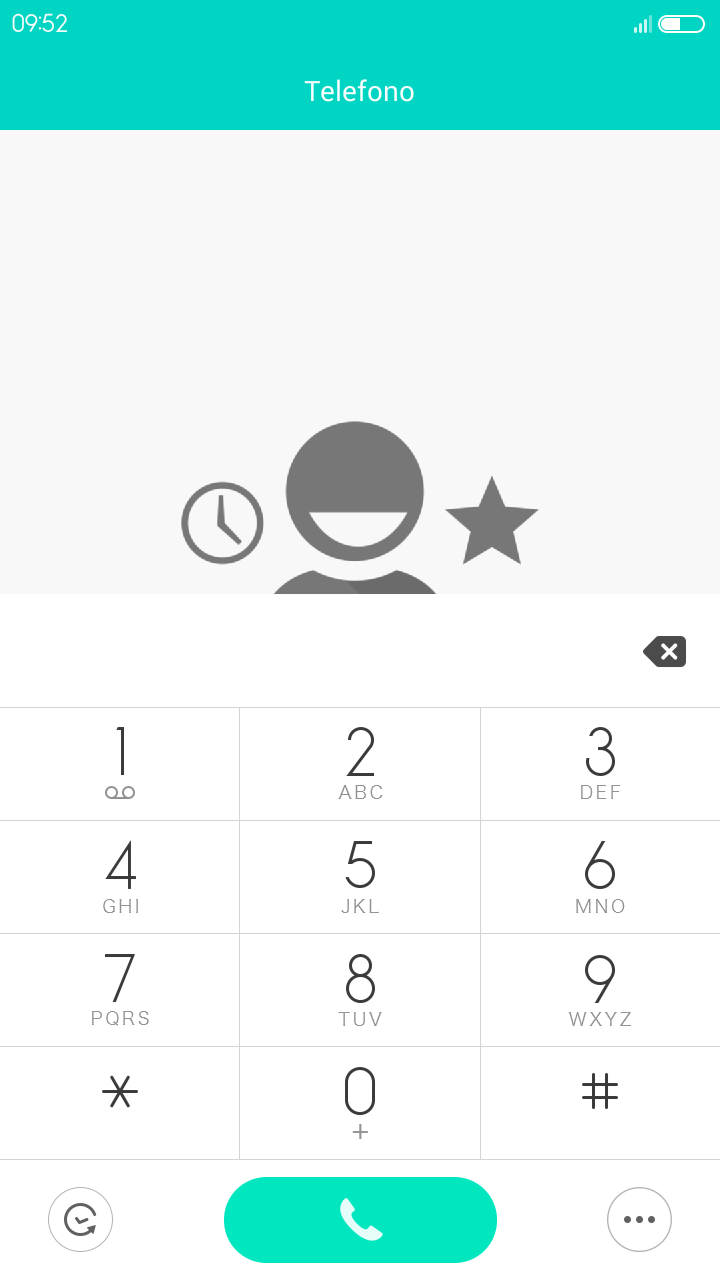Enter digit 3 DEF
The height and width of the screenshot is (1280, 720).
pyautogui.click(x=600, y=764)
